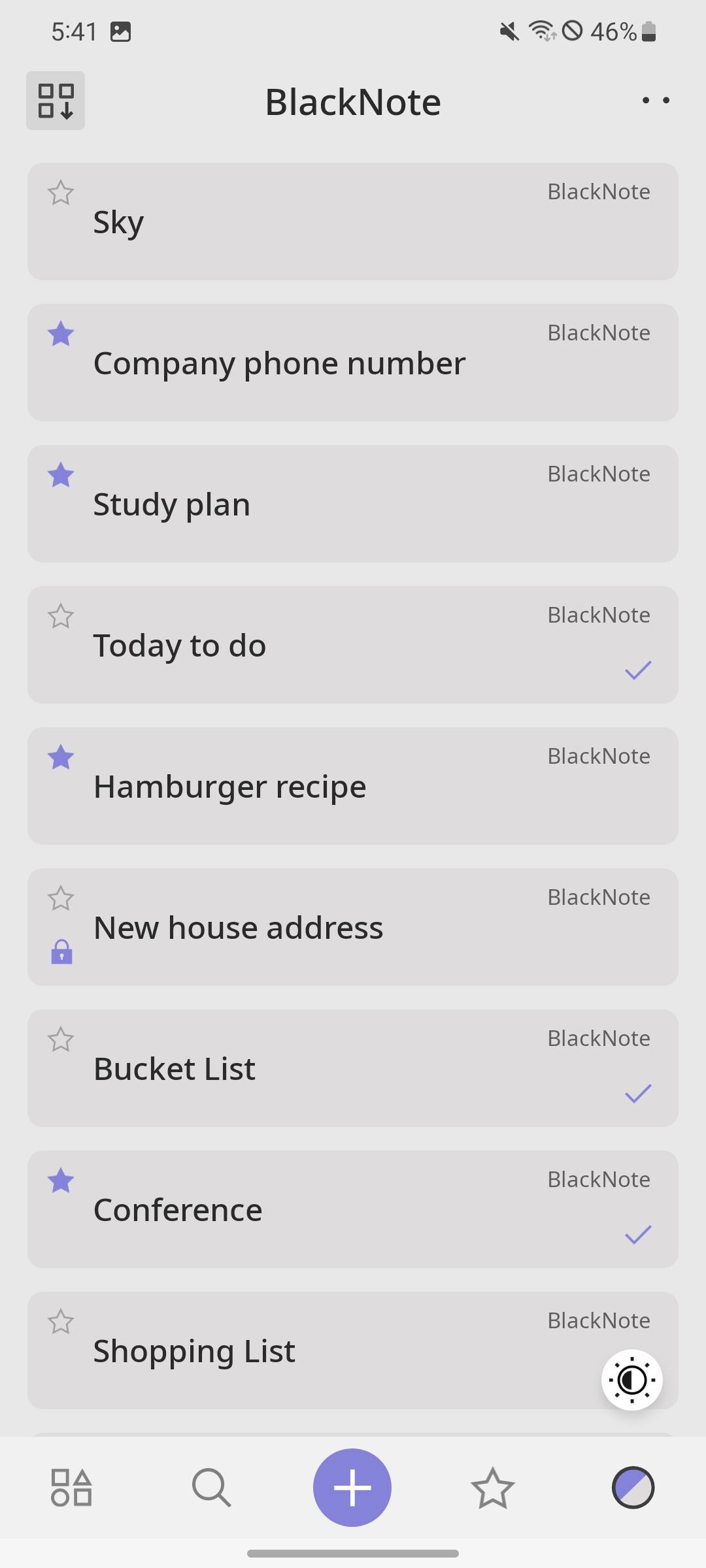Open the Shopping List note

click(194, 1351)
